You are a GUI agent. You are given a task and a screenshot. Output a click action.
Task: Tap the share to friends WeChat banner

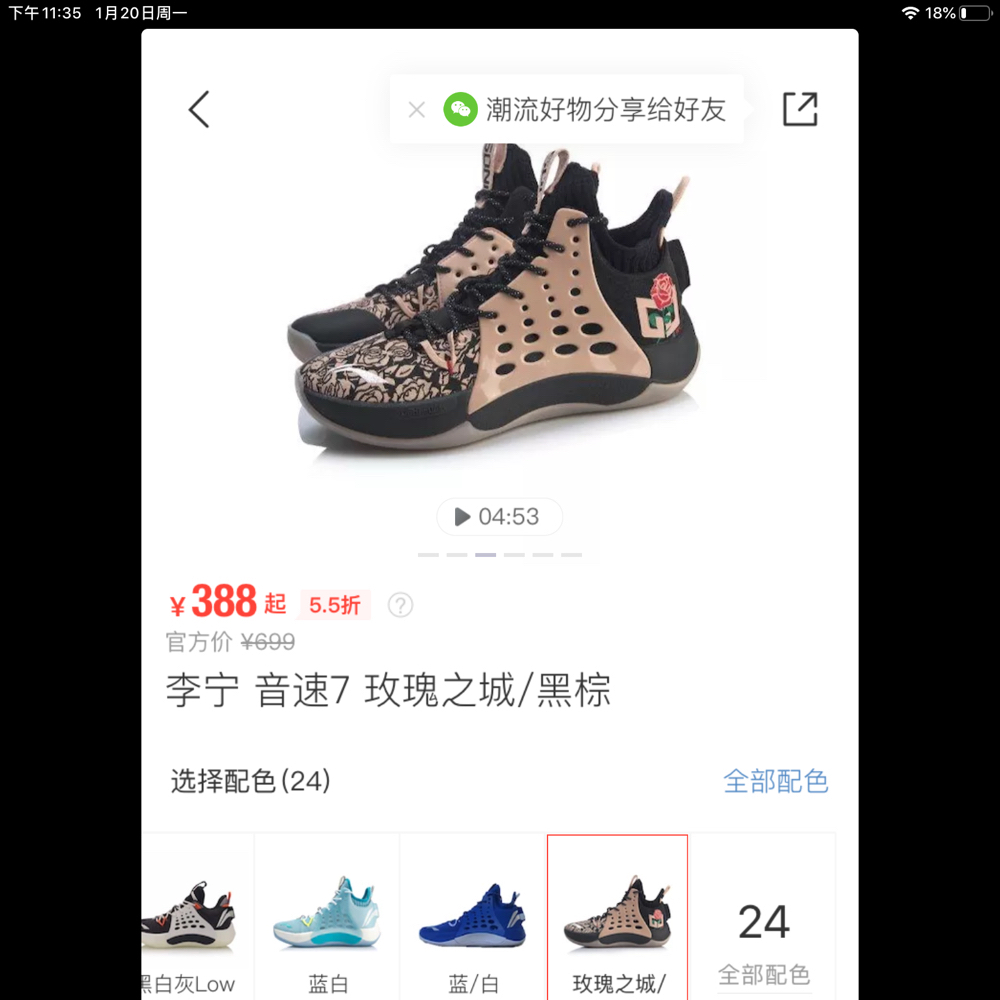(x=603, y=110)
